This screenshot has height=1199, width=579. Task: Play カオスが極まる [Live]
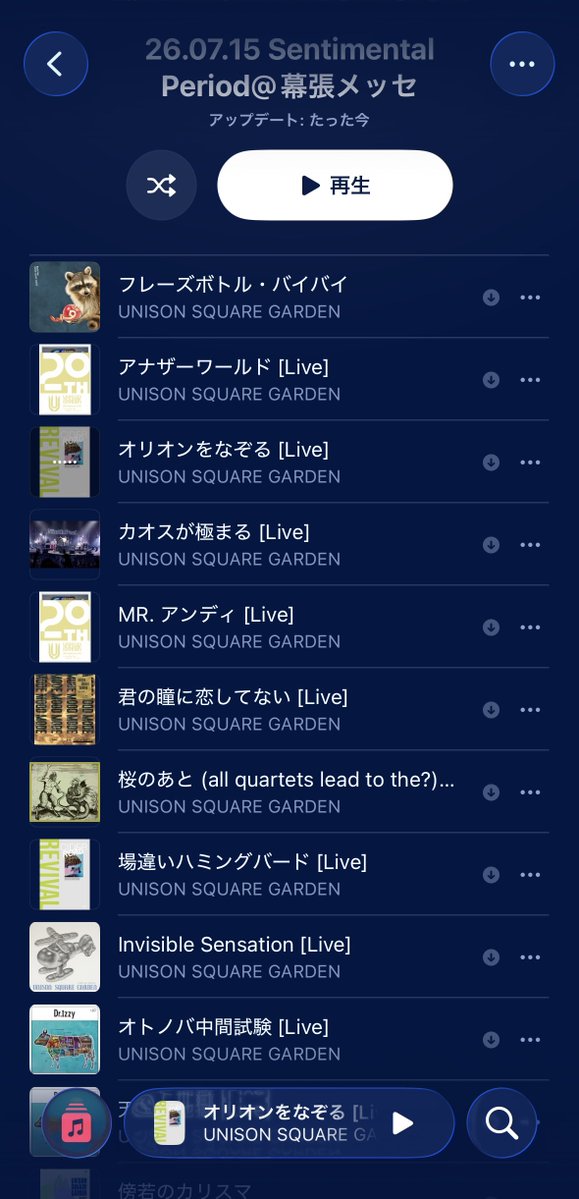point(288,544)
